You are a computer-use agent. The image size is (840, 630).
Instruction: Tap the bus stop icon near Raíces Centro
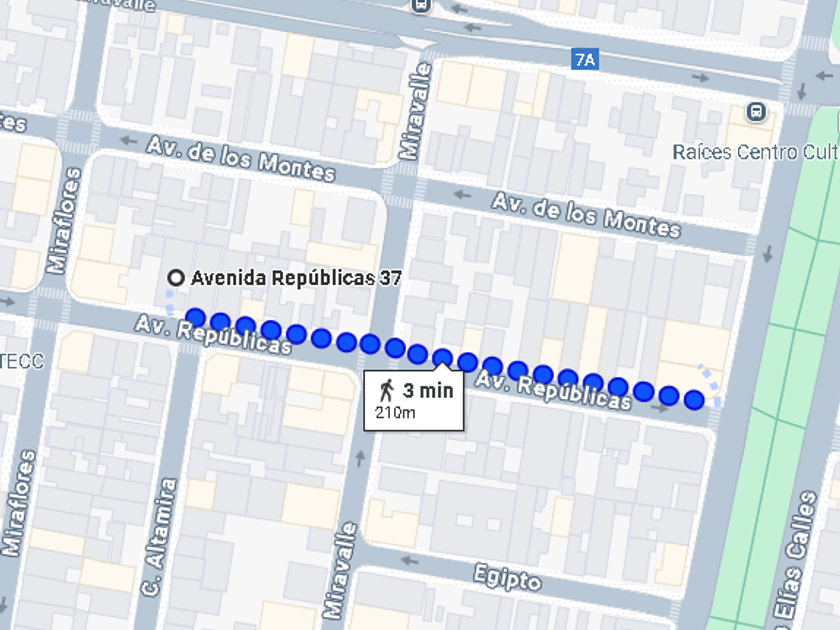pyautogui.click(x=758, y=112)
